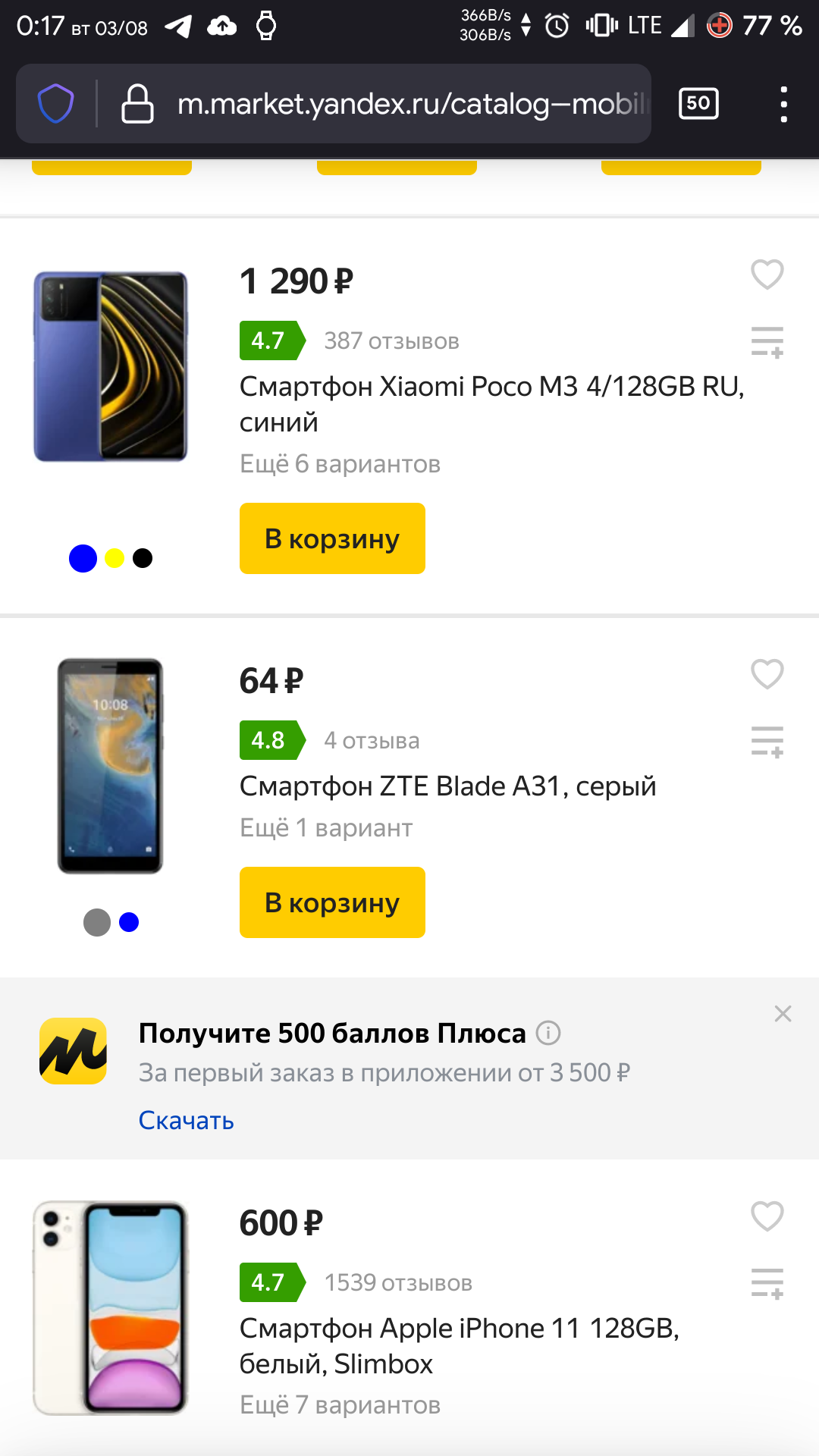Screen dimensions: 819x1456
Task: Add ZTE Blade A31 to comparison list
Action: tap(767, 742)
